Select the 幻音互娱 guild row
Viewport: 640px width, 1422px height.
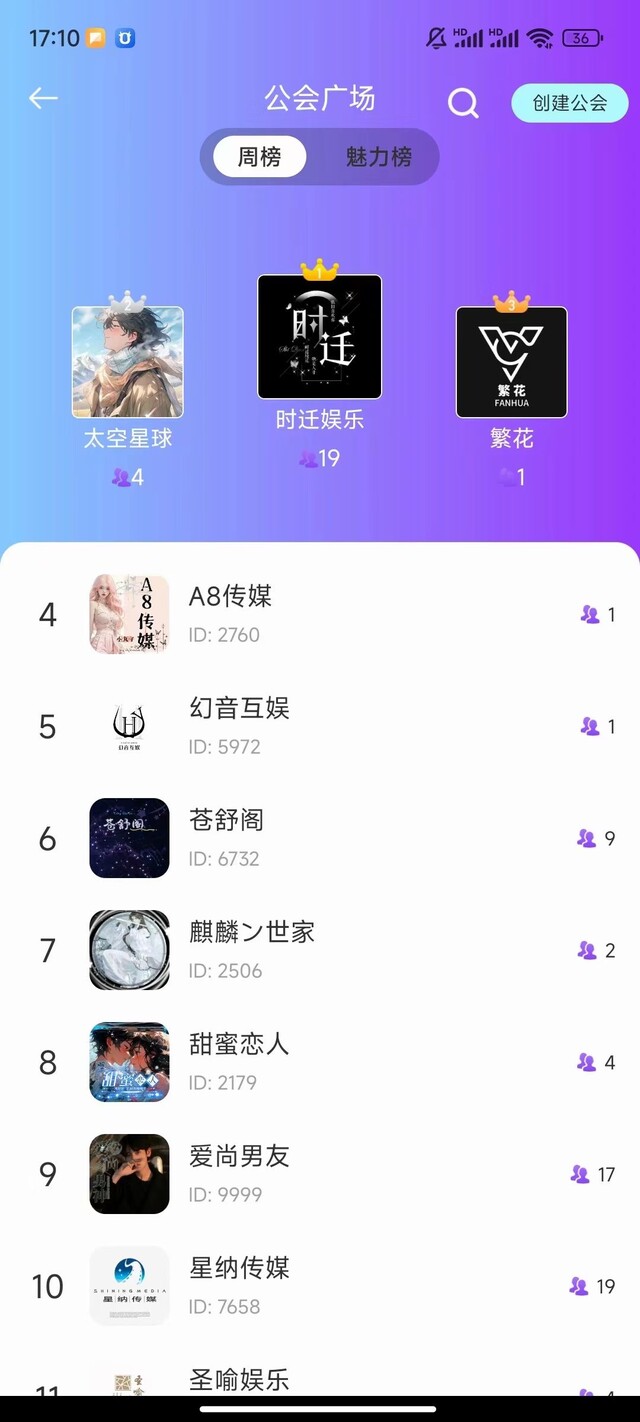(x=320, y=726)
